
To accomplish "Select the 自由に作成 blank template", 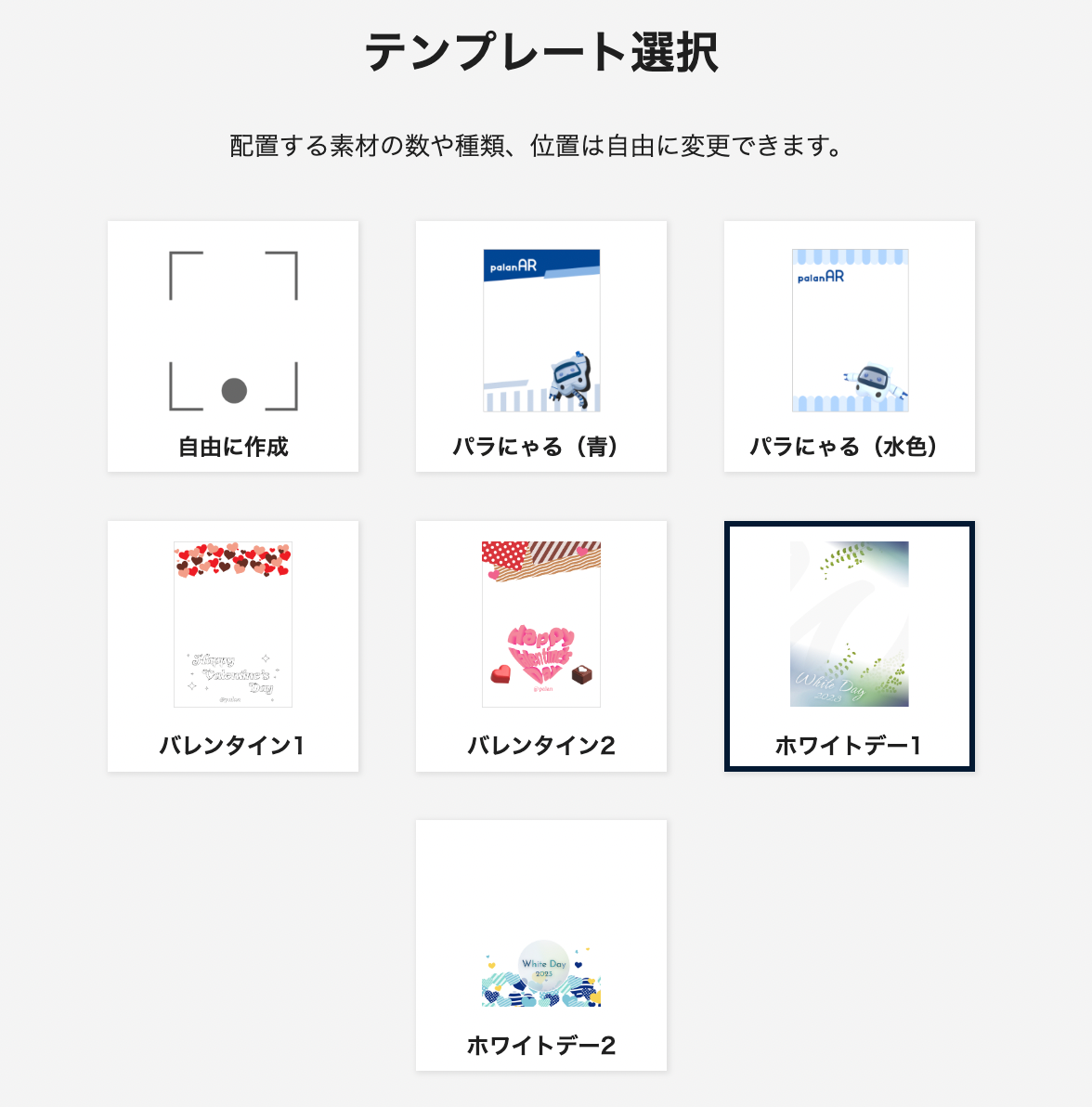I will click(x=233, y=346).
